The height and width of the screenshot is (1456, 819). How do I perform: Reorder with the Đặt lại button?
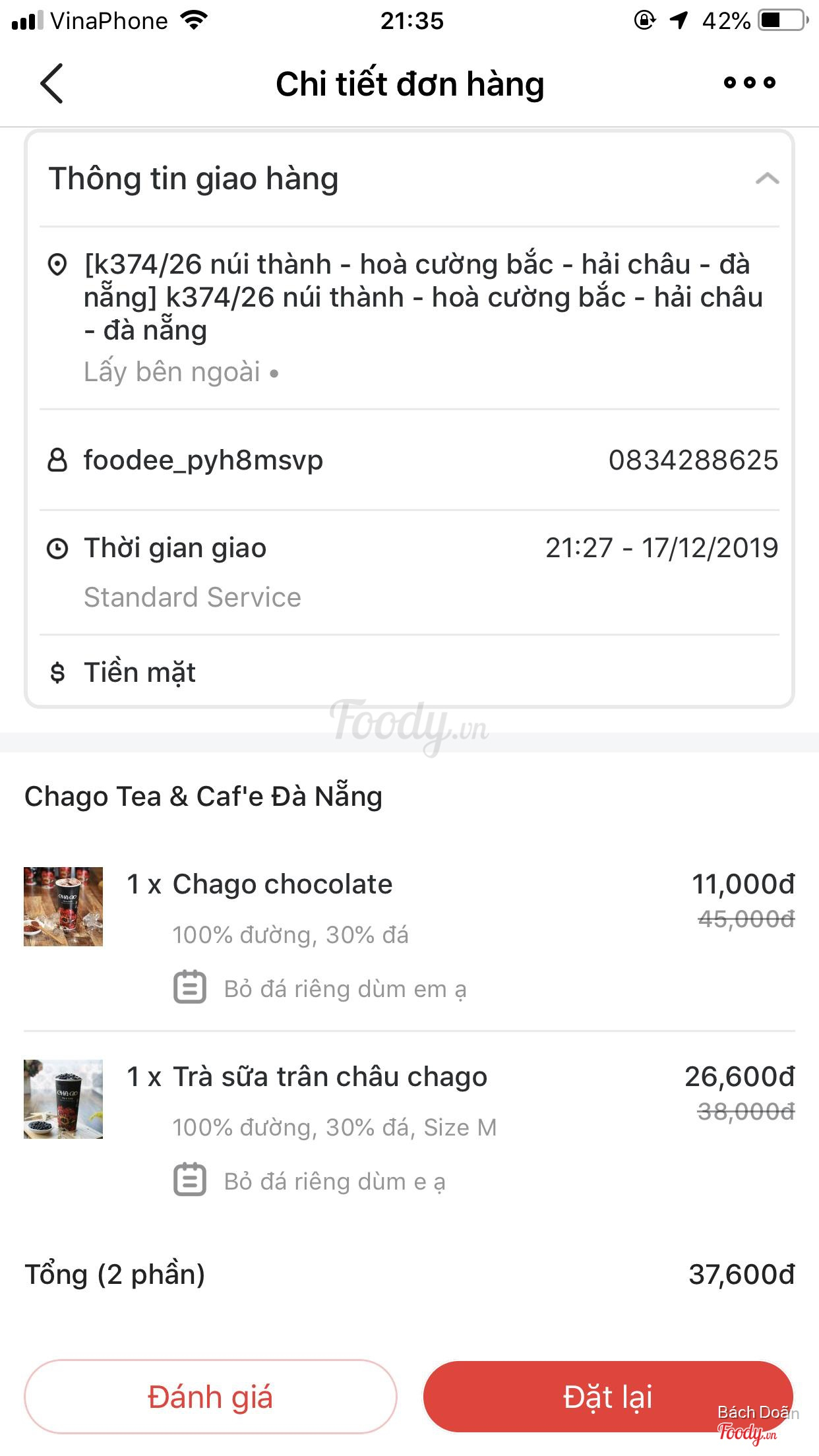point(607,1396)
